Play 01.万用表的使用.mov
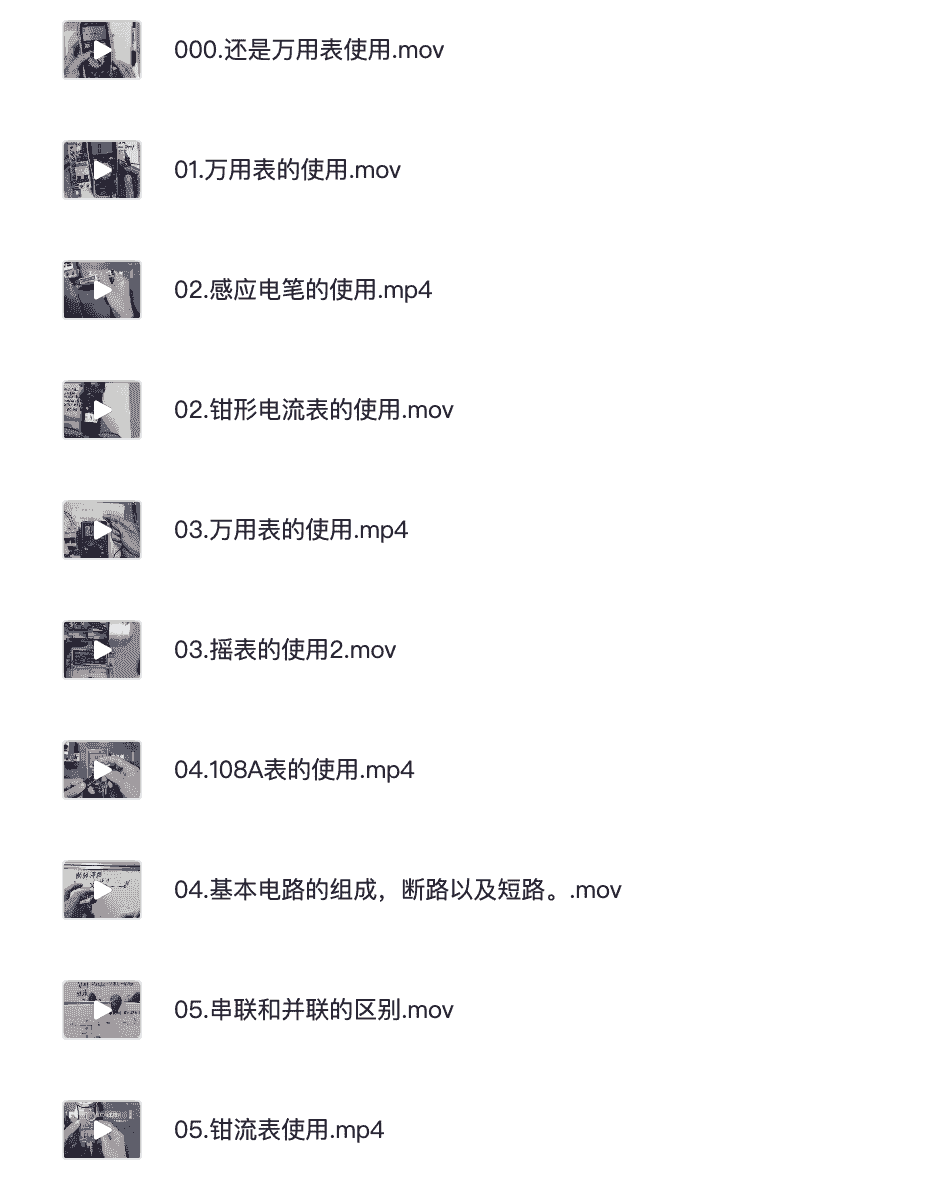 click(x=102, y=170)
